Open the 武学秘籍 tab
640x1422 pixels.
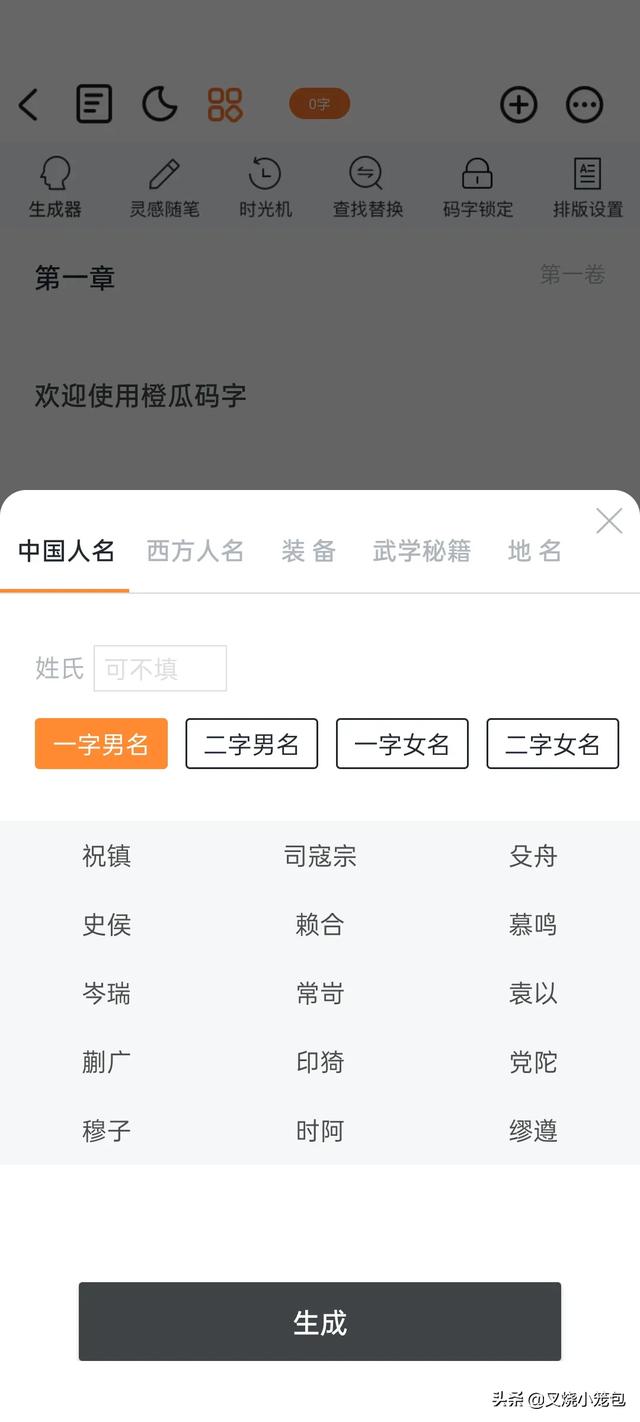[x=421, y=551]
